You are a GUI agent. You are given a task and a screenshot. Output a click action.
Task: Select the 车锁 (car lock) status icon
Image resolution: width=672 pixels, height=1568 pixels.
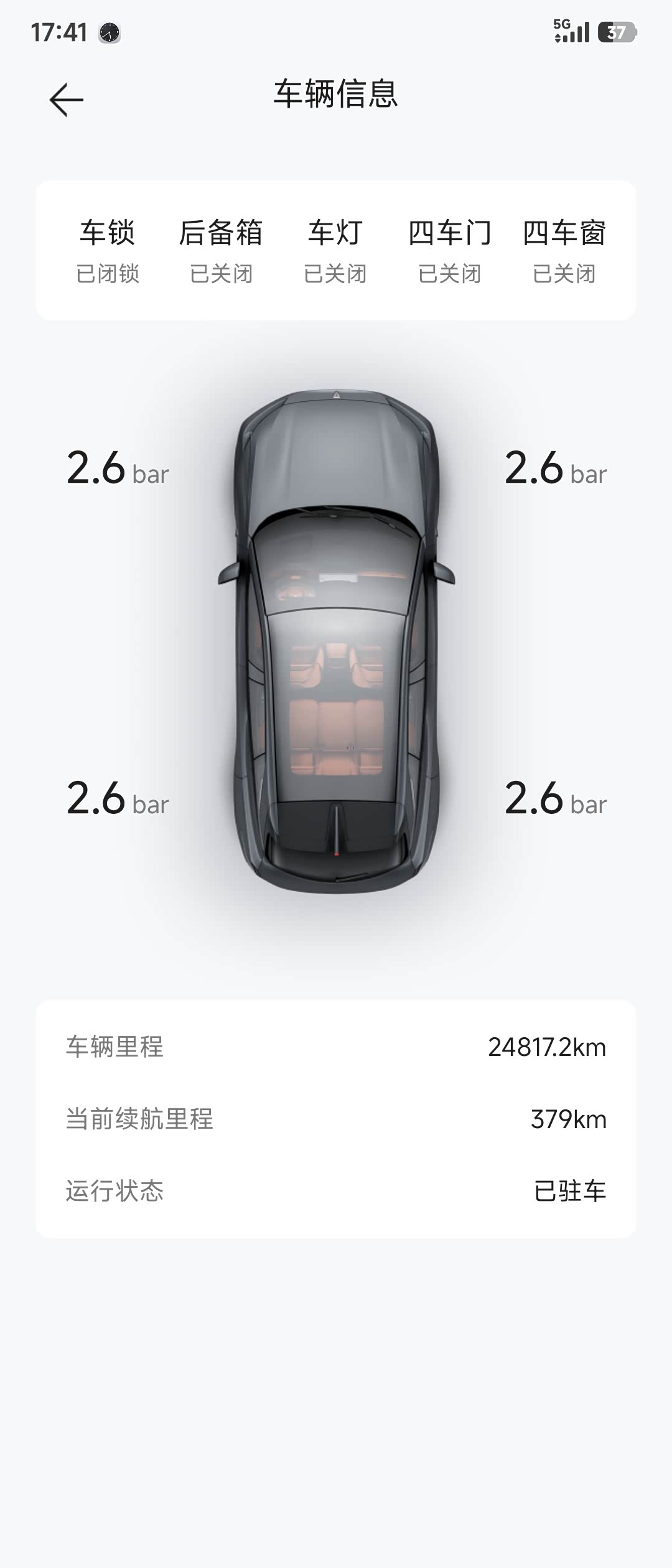(x=106, y=233)
